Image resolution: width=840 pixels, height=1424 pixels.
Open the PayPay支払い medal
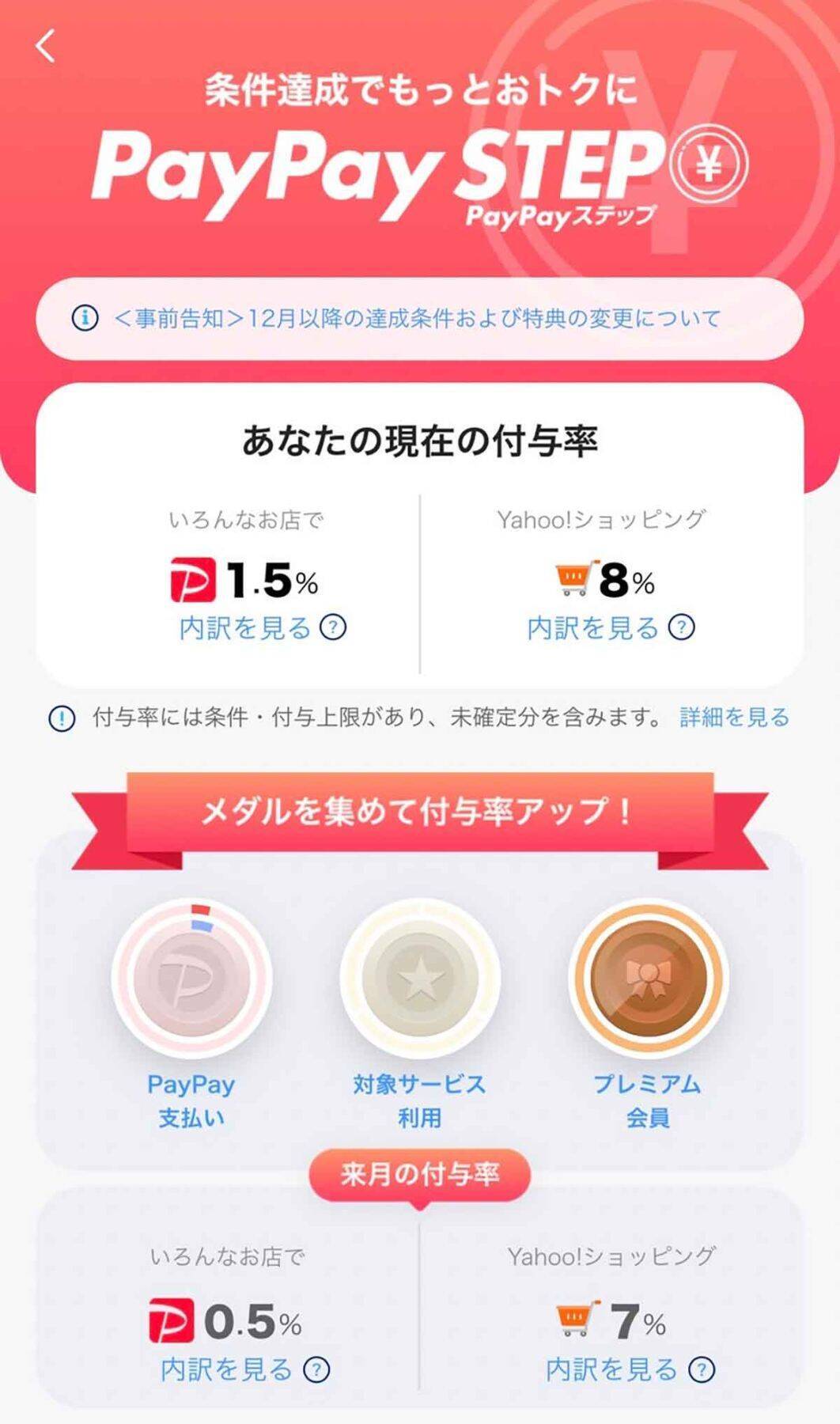191,979
